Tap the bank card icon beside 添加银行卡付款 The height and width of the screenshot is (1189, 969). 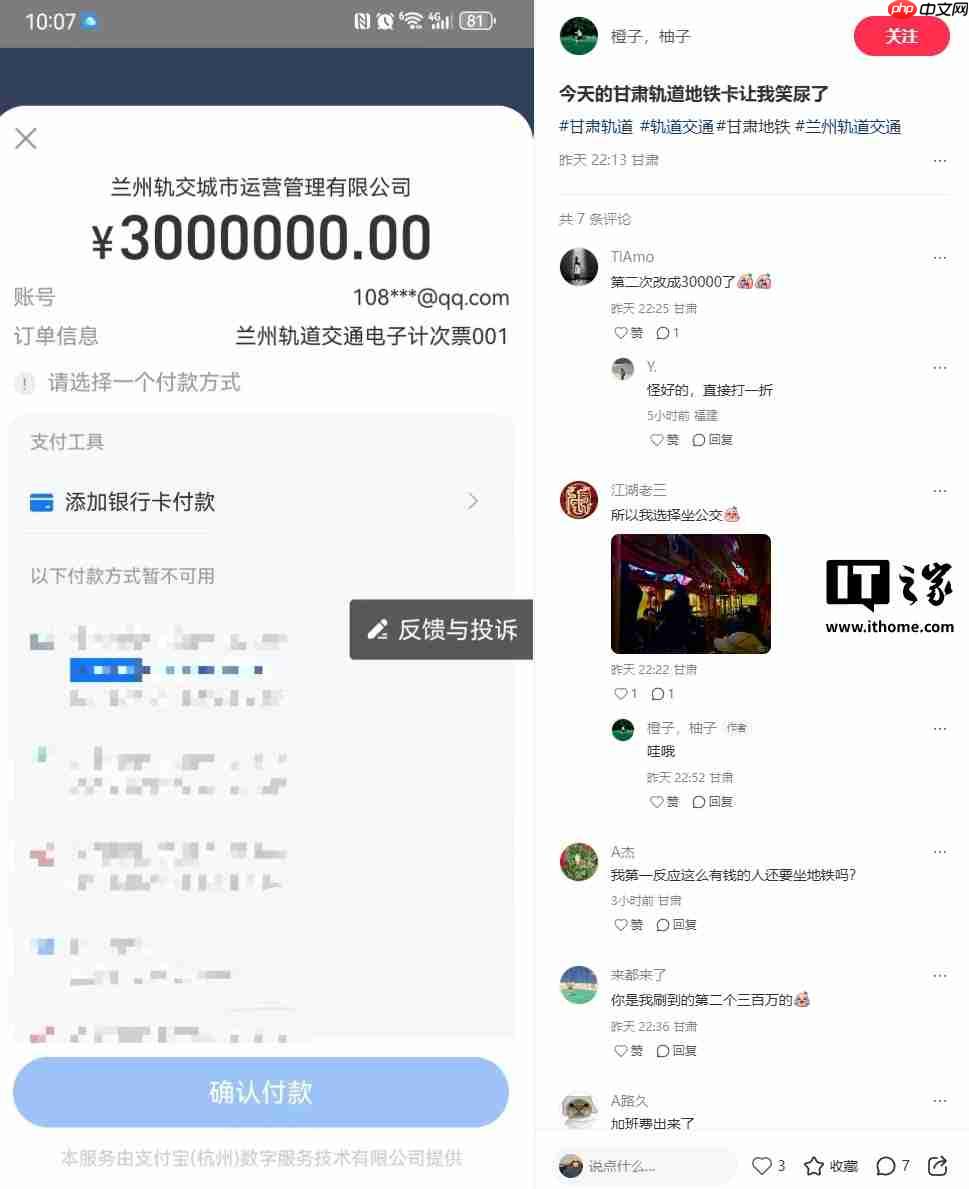(40, 501)
